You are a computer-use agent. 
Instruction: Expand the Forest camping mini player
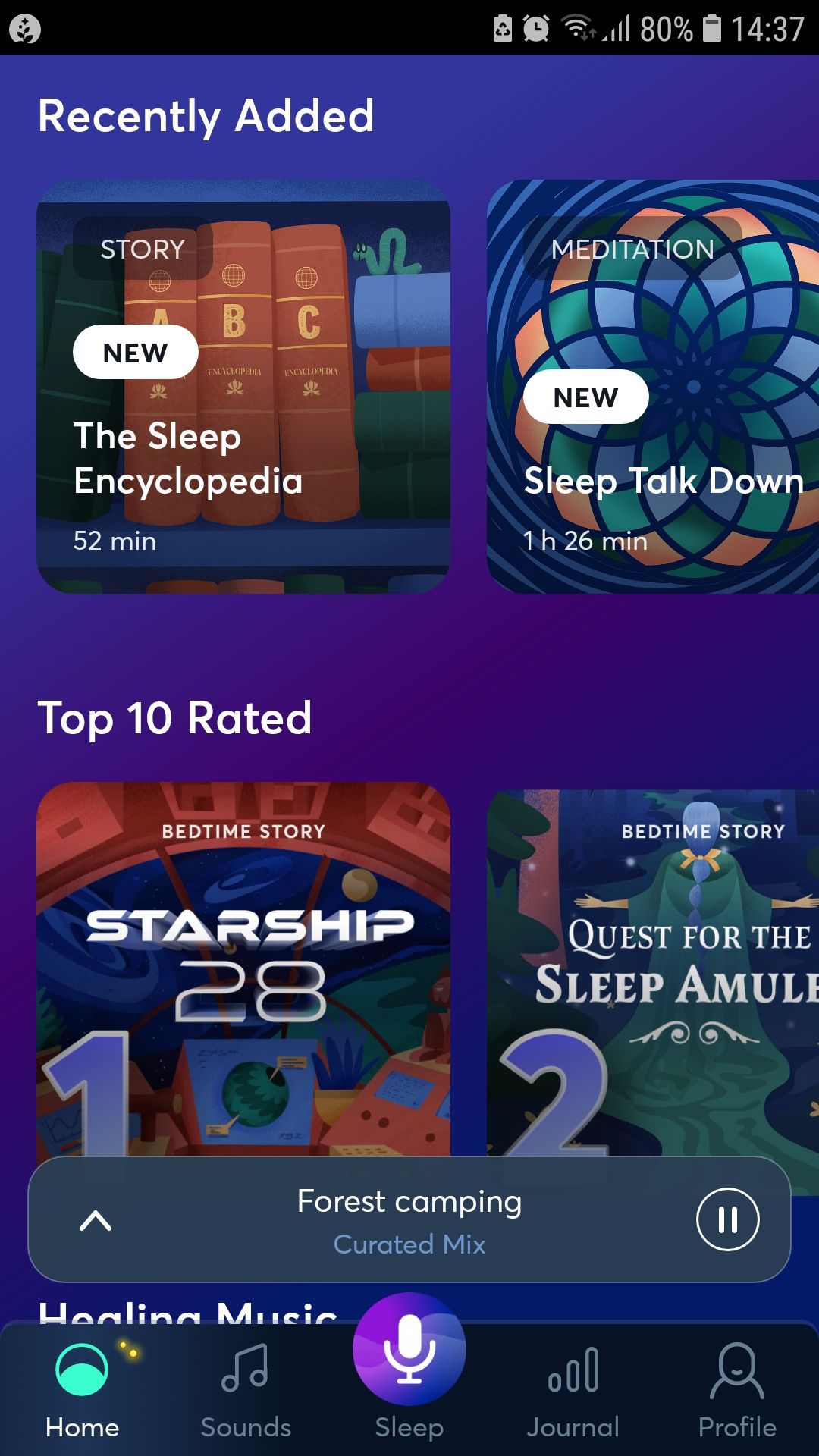[x=96, y=1220]
